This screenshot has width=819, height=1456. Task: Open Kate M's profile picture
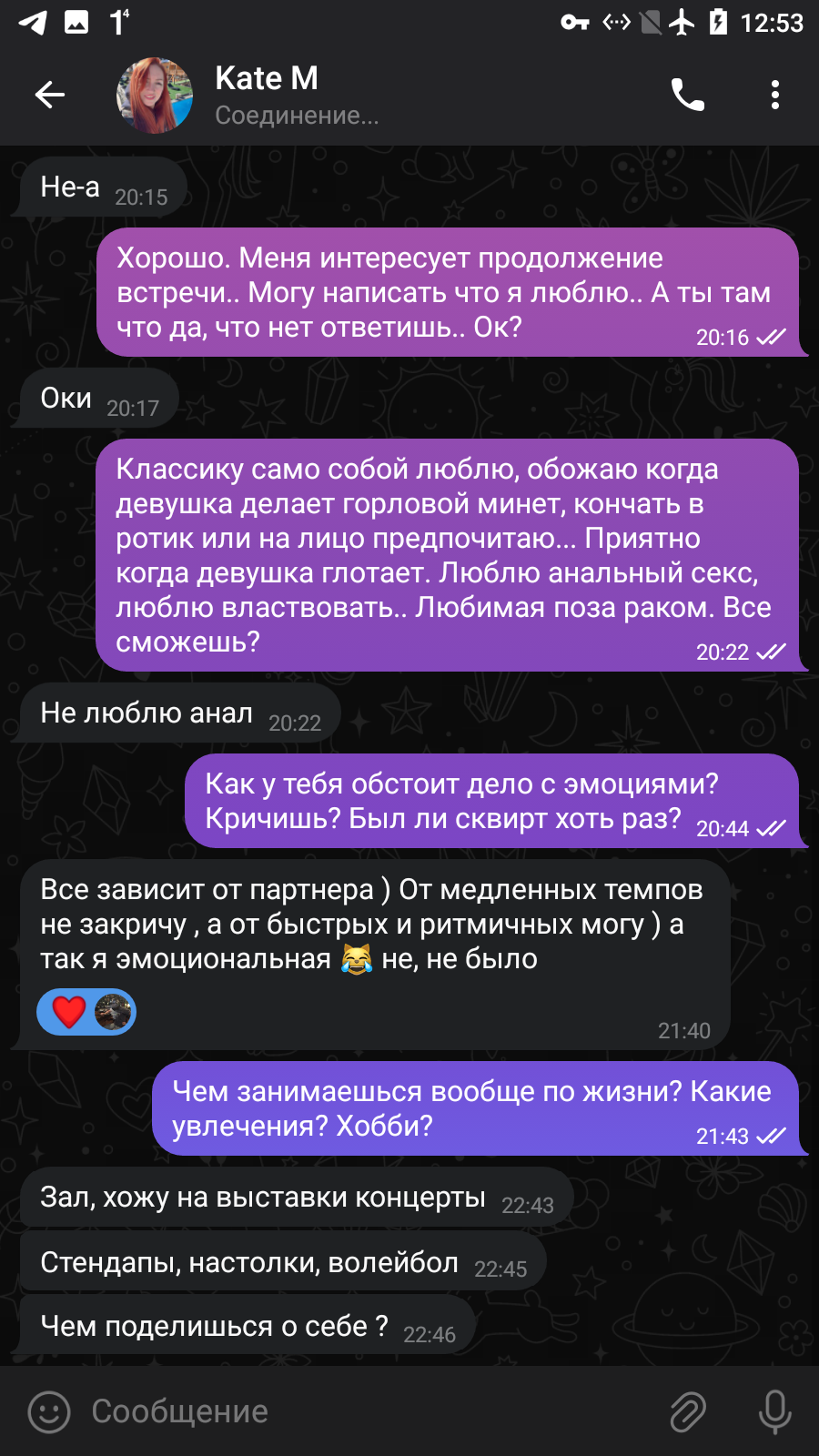click(x=155, y=96)
